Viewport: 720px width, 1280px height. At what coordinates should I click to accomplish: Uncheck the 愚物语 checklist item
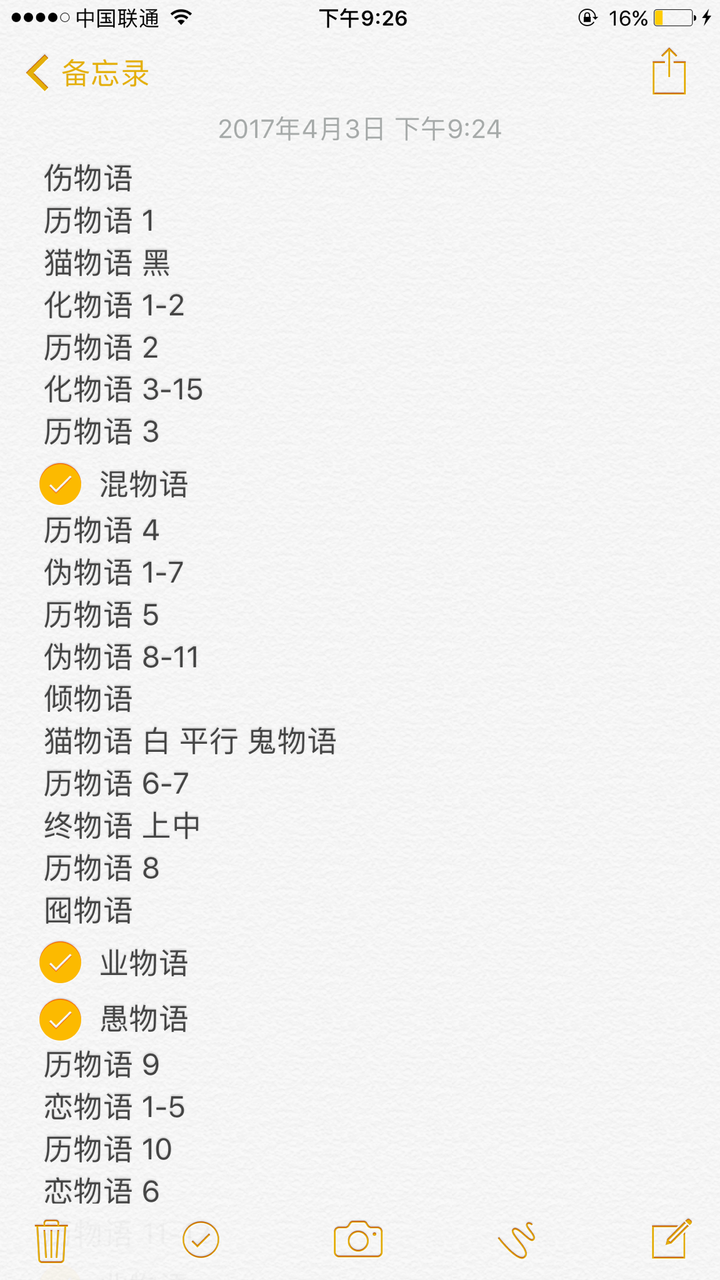[60, 1019]
